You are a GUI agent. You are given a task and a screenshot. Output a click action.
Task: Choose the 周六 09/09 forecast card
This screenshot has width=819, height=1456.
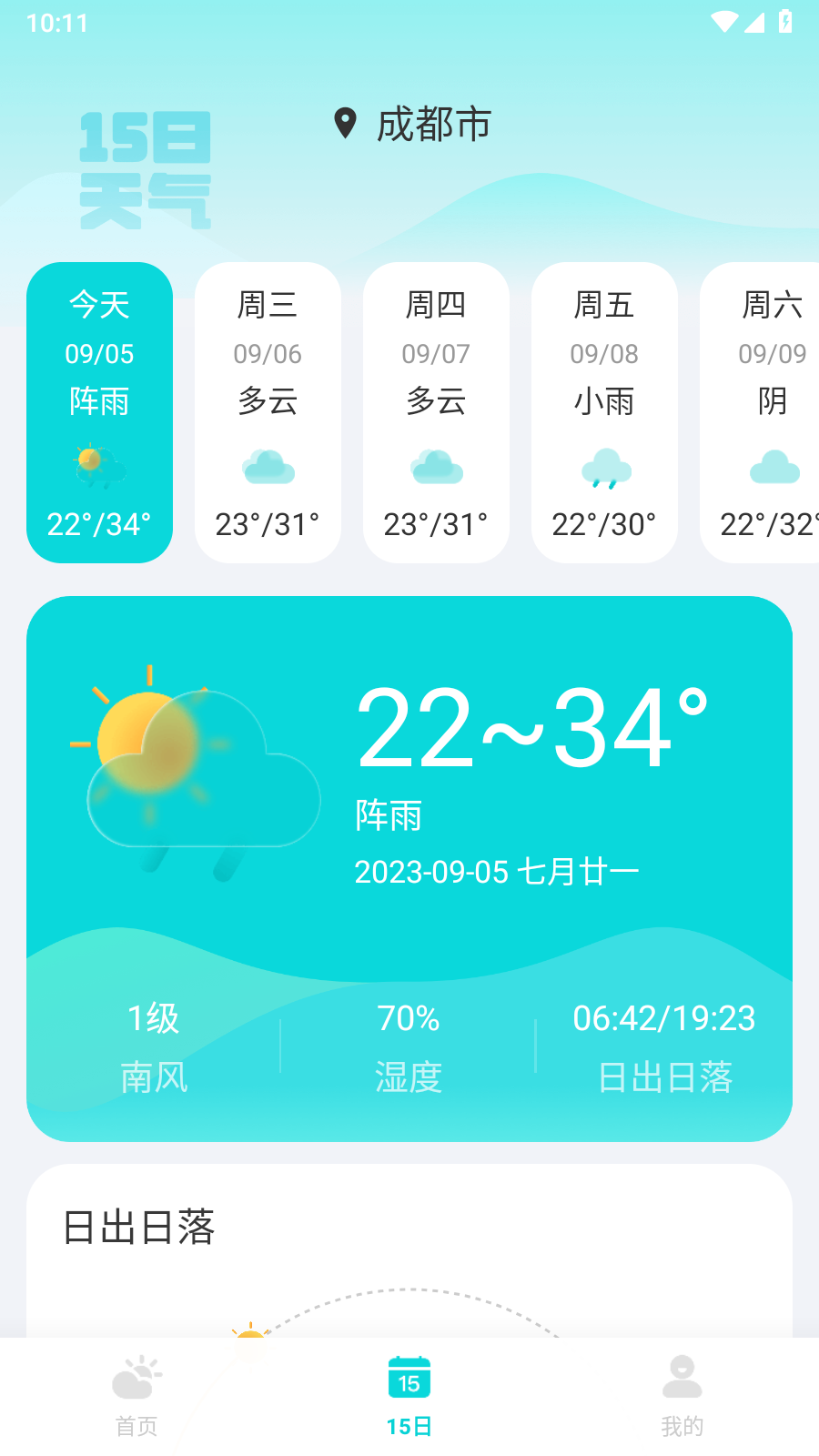click(x=763, y=412)
